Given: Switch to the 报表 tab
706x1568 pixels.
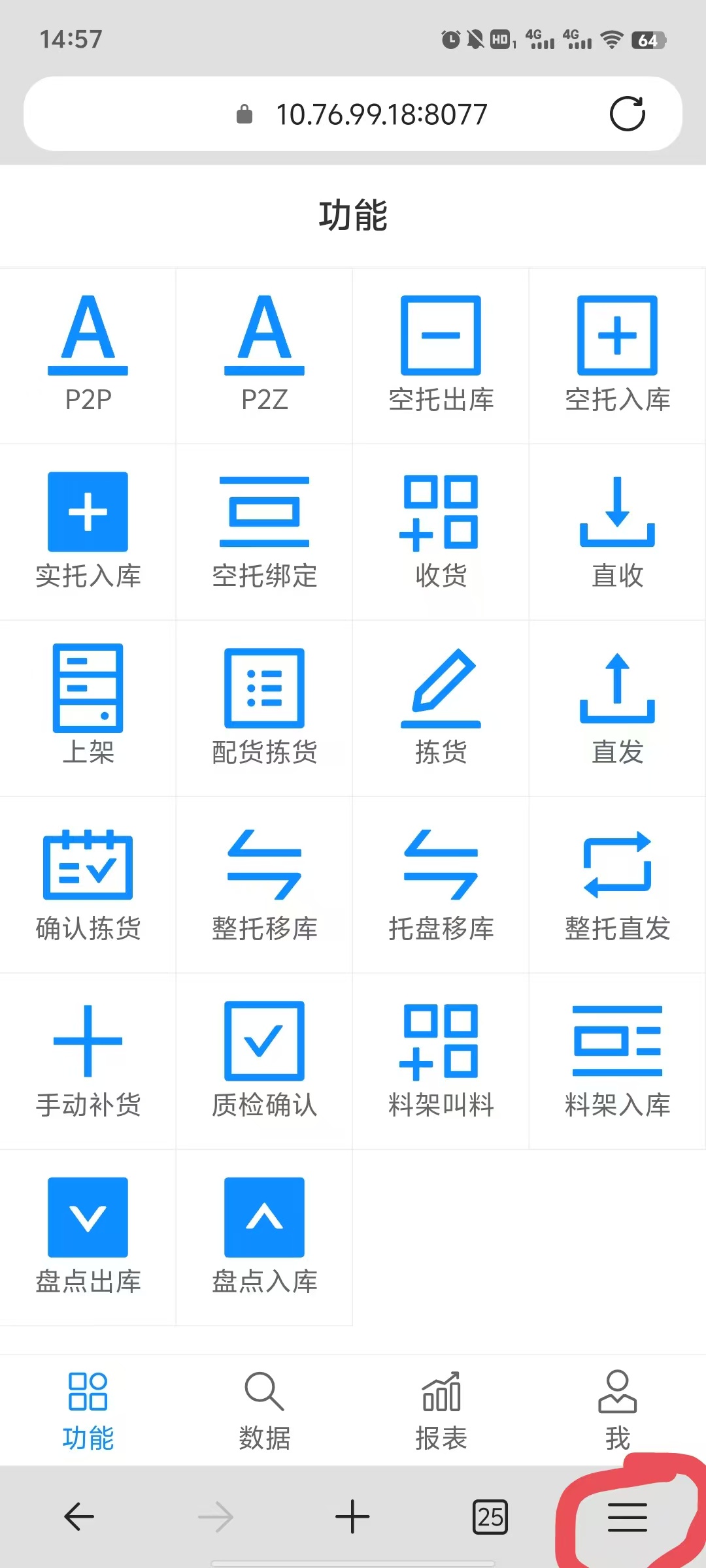Looking at the screenshot, I should click(x=441, y=1411).
